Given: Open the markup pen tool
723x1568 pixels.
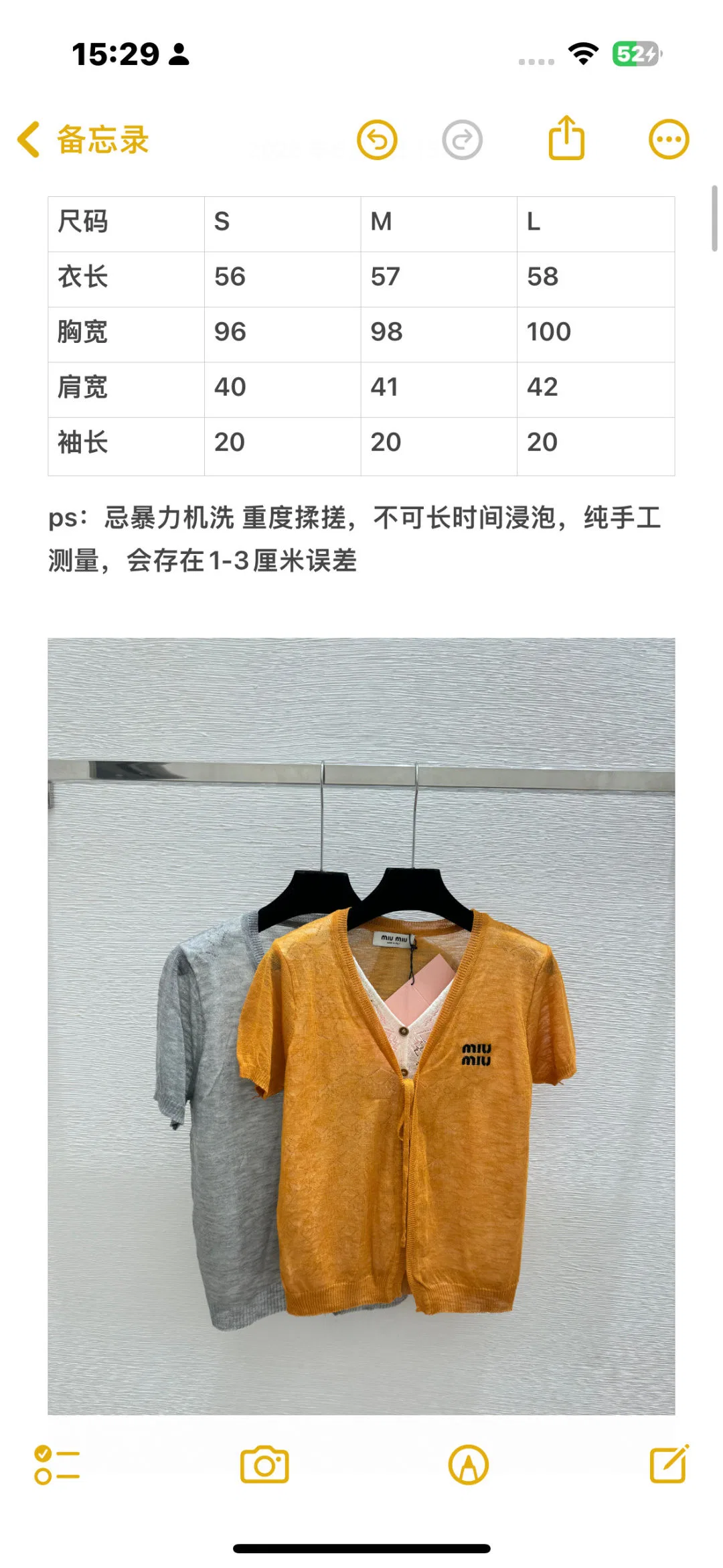Looking at the screenshot, I should [x=469, y=1465].
